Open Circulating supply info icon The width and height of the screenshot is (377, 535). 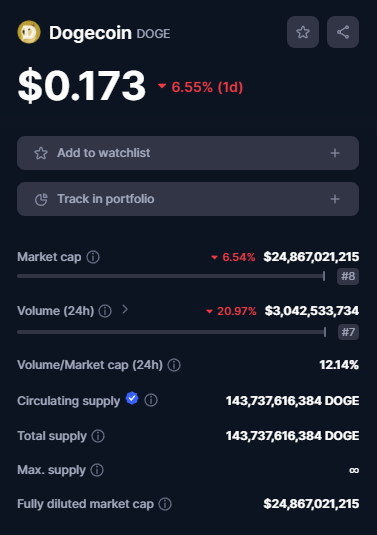point(151,400)
